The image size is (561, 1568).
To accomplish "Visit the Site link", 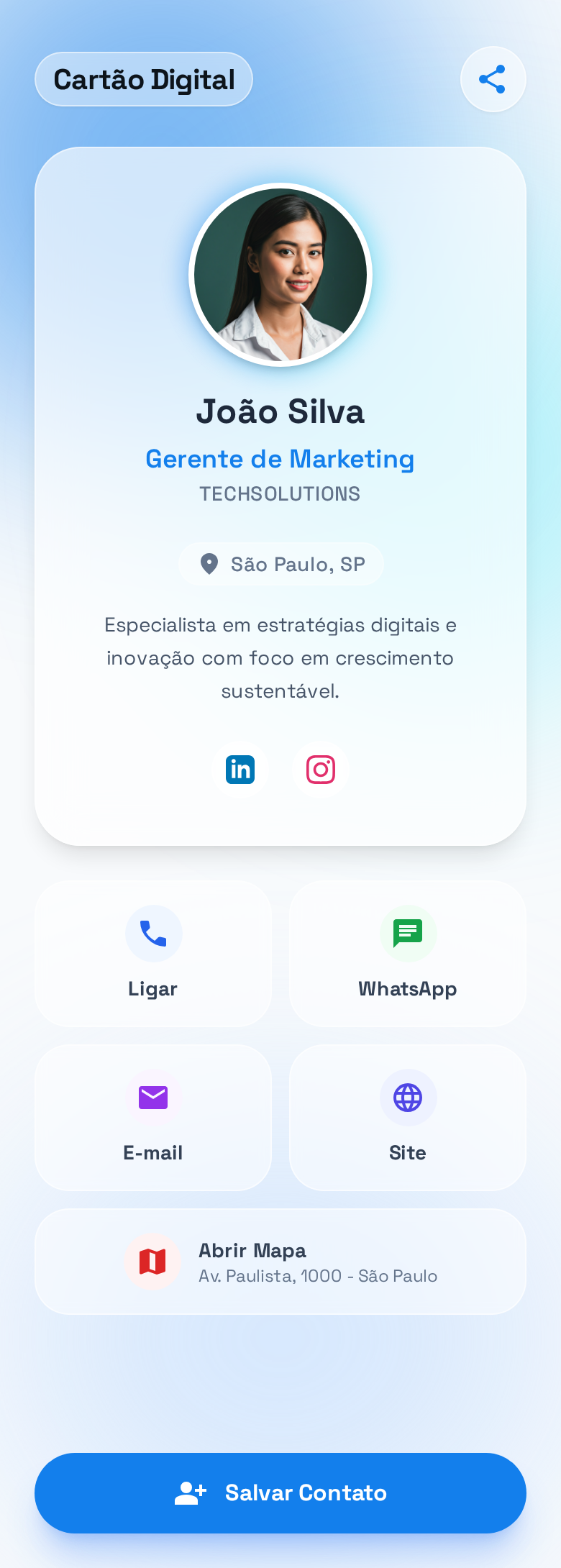I will pyautogui.click(x=408, y=1118).
